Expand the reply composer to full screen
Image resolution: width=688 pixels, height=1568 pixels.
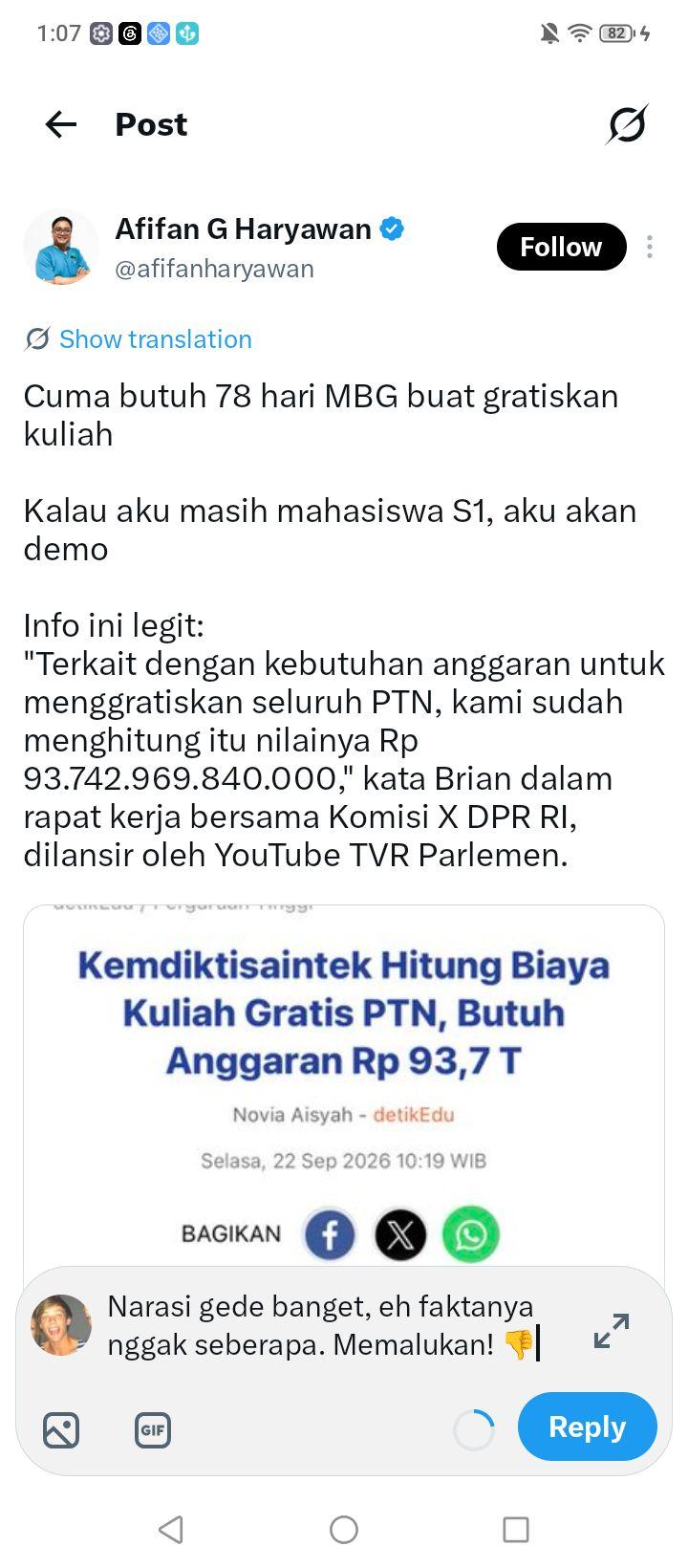pyautogui.click(x=612, y=1331)
